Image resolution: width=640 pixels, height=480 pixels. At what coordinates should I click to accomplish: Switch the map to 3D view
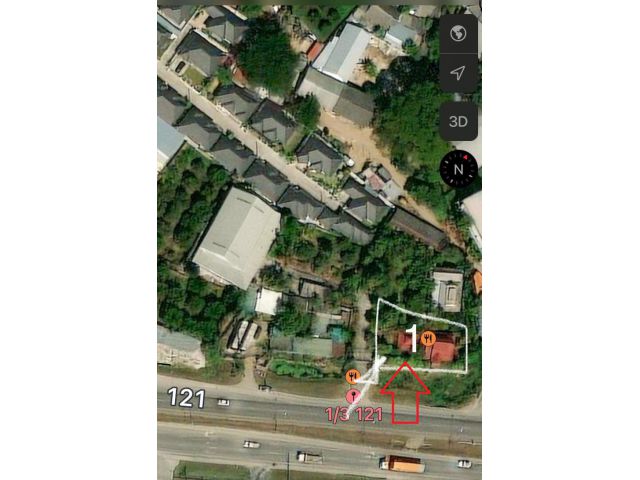458,122
